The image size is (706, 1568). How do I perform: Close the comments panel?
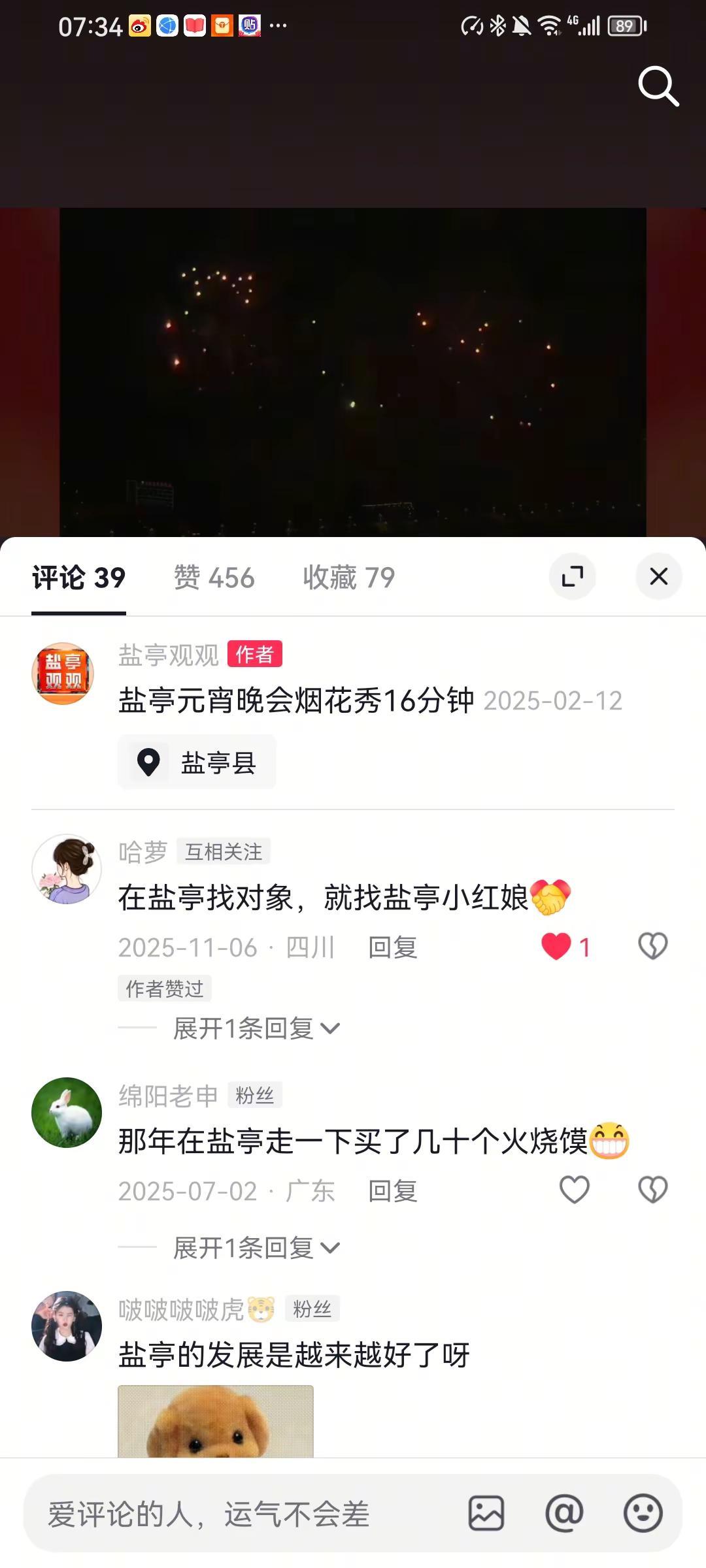click(658, 577)
